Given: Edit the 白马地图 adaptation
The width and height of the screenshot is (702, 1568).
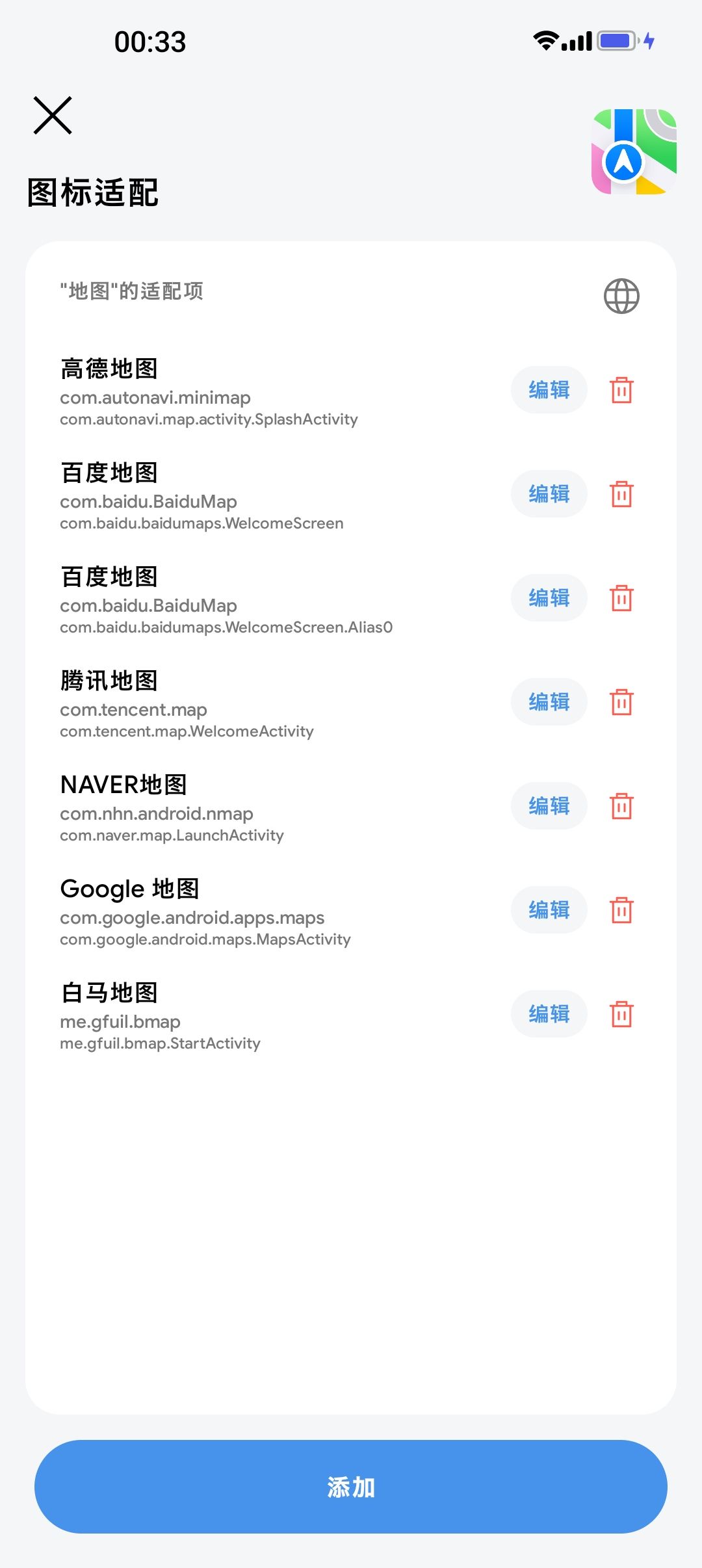Looking at the screenshot, I should [549, 1014].
